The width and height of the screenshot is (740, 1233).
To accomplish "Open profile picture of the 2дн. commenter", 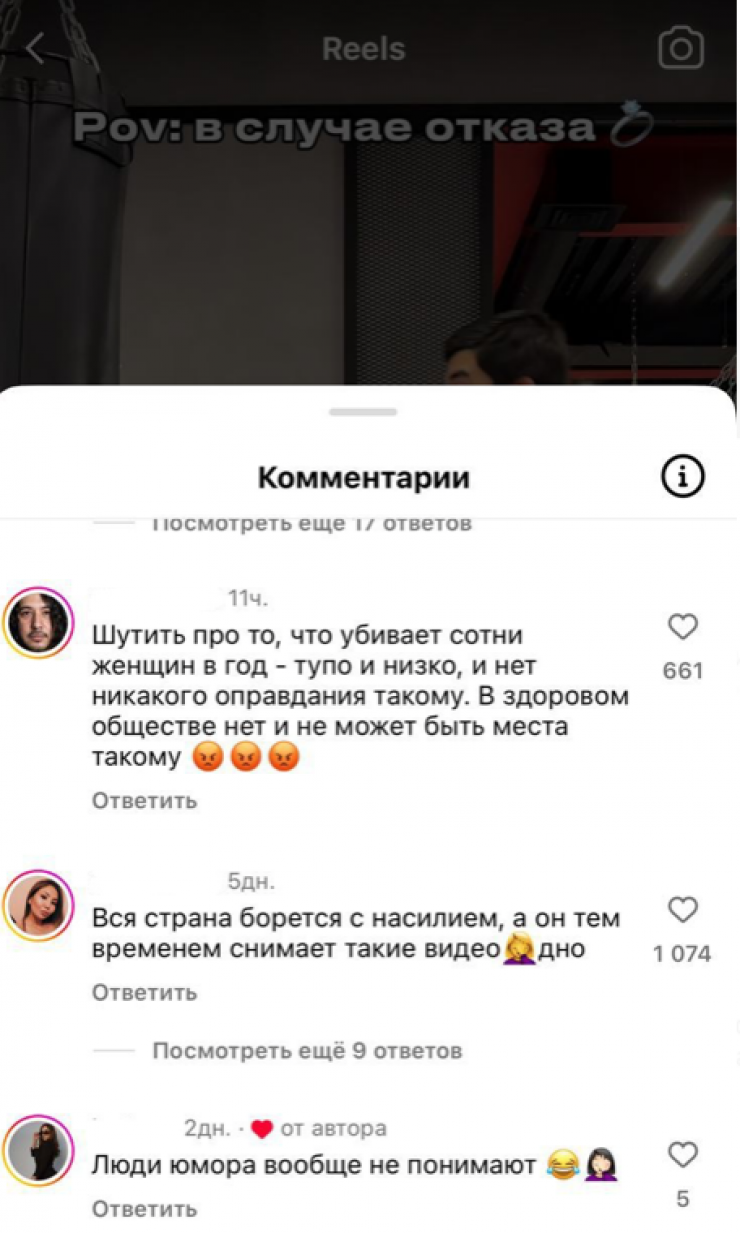I will [39, 1151].
